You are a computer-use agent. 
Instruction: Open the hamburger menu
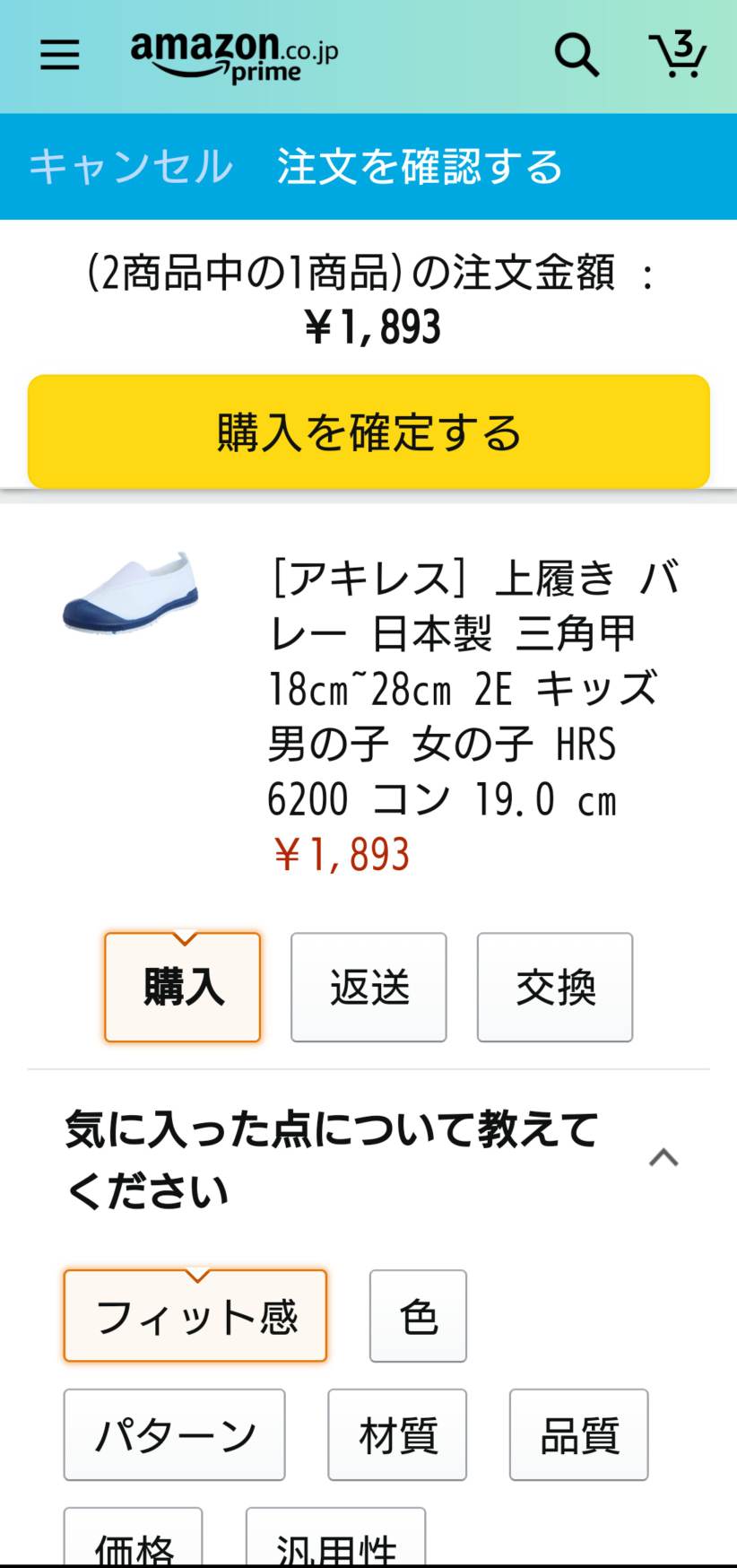coord(60,56)
